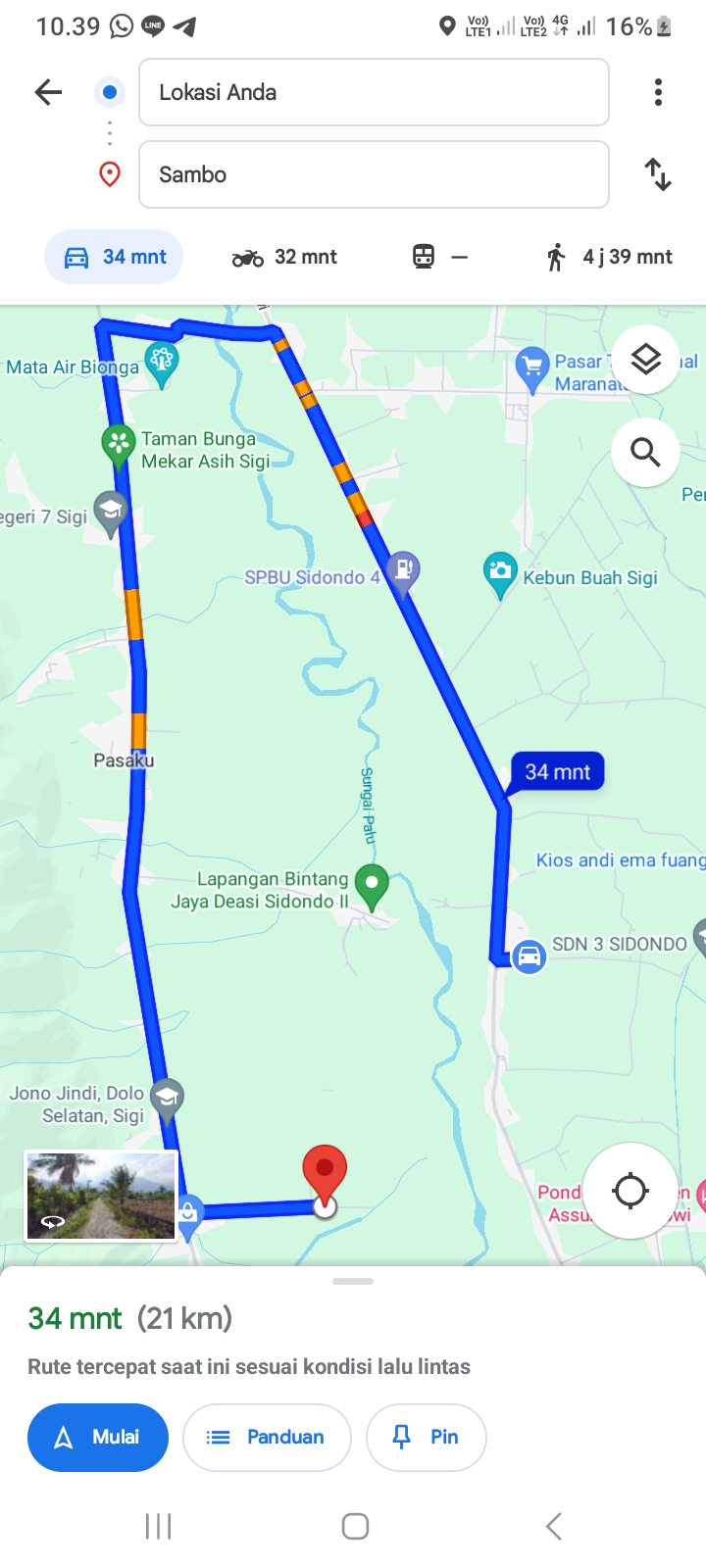Open Panduan step-by-step directions
706x1568 pixels.
(267, 1438)
